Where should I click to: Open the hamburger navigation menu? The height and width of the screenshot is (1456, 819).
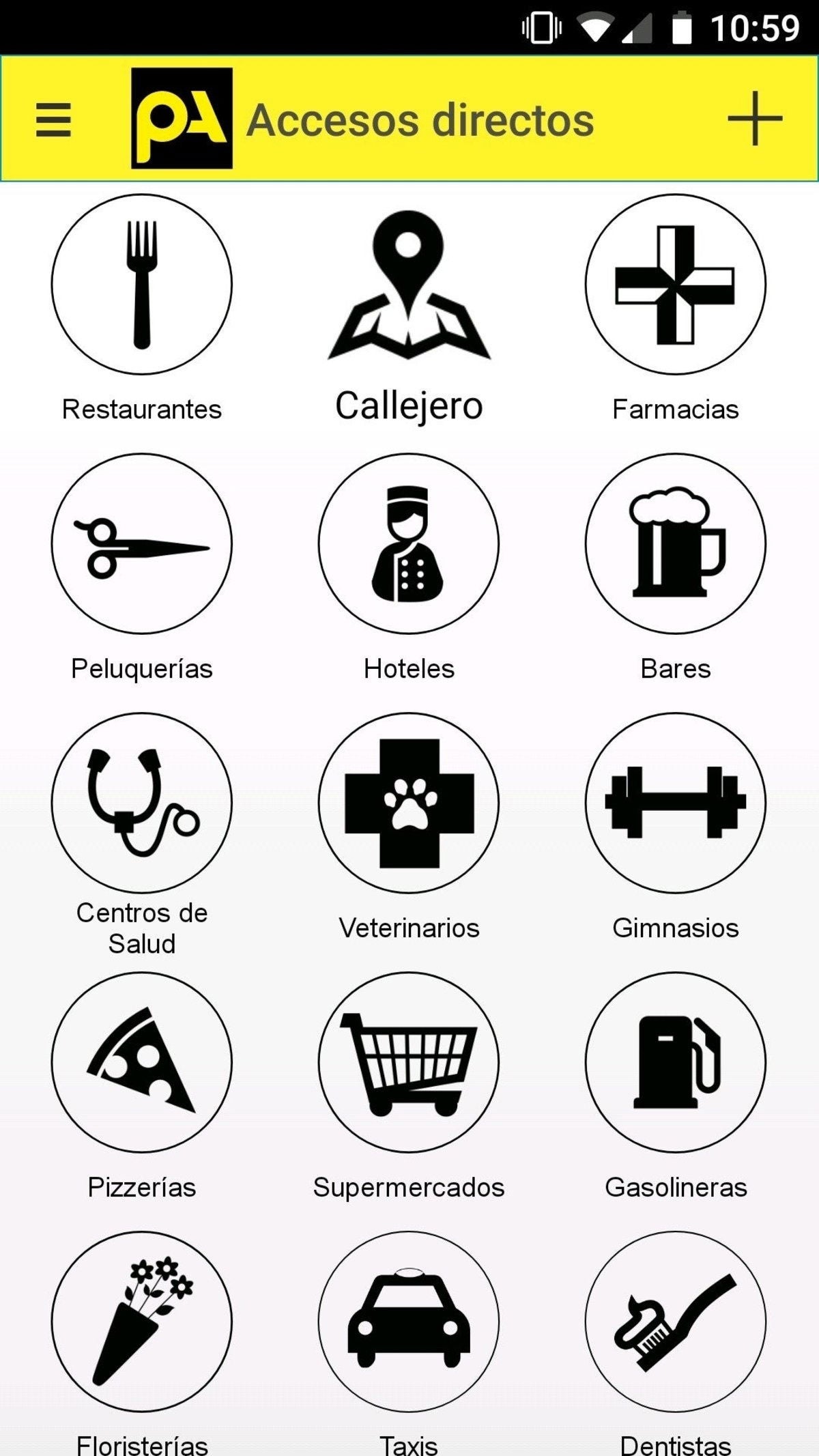(x=53, y=120)
